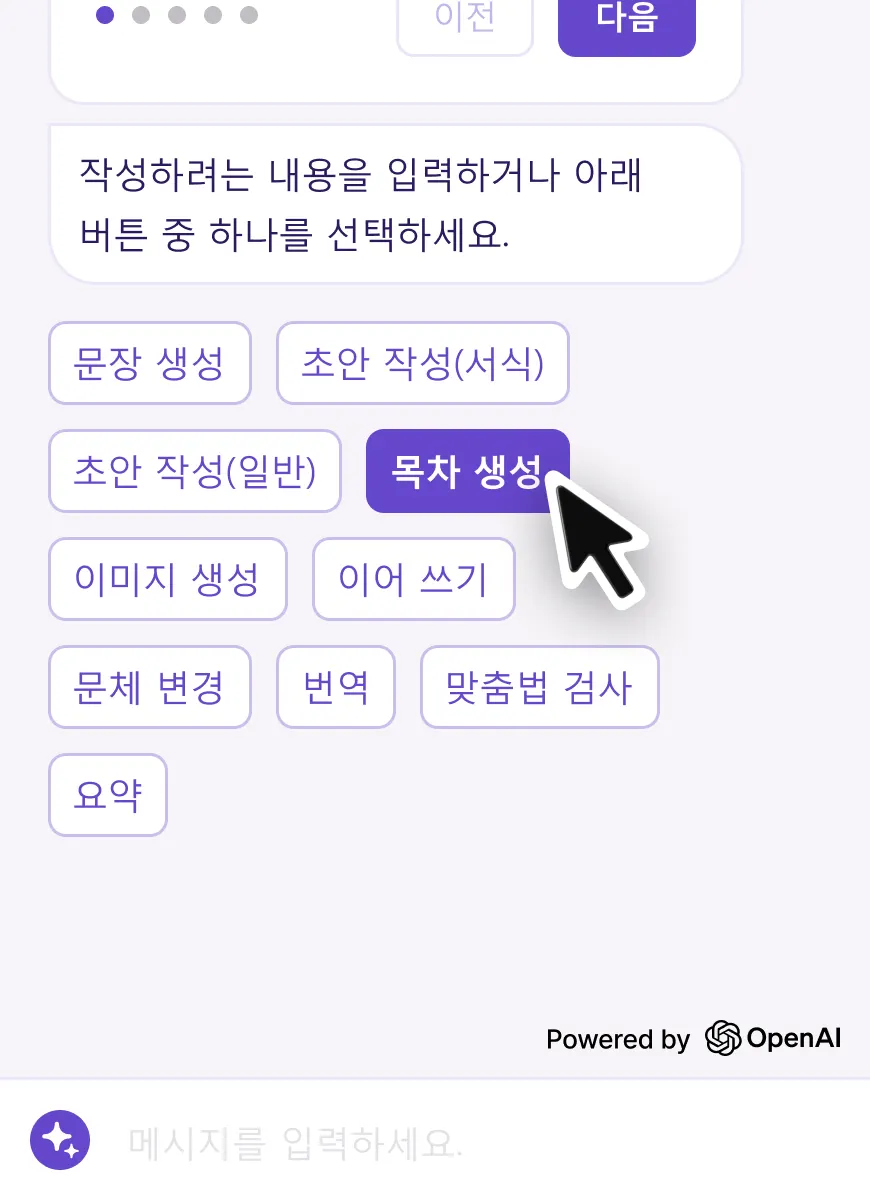The height and width of the screenshot is (1200, 870).
Task: Select the 문장 생성 chip
Action: click(149, 363)
